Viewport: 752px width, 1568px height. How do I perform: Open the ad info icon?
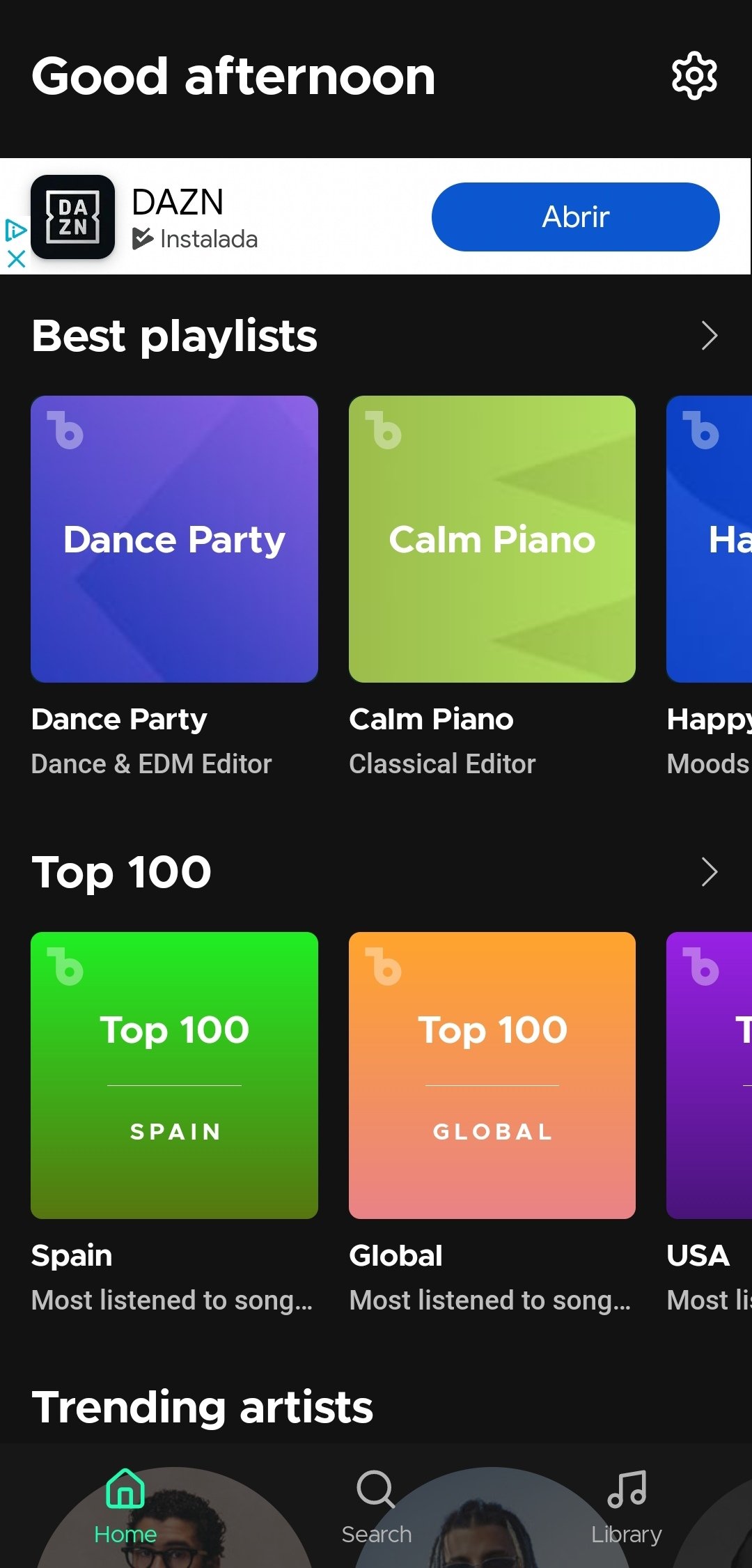15,230
